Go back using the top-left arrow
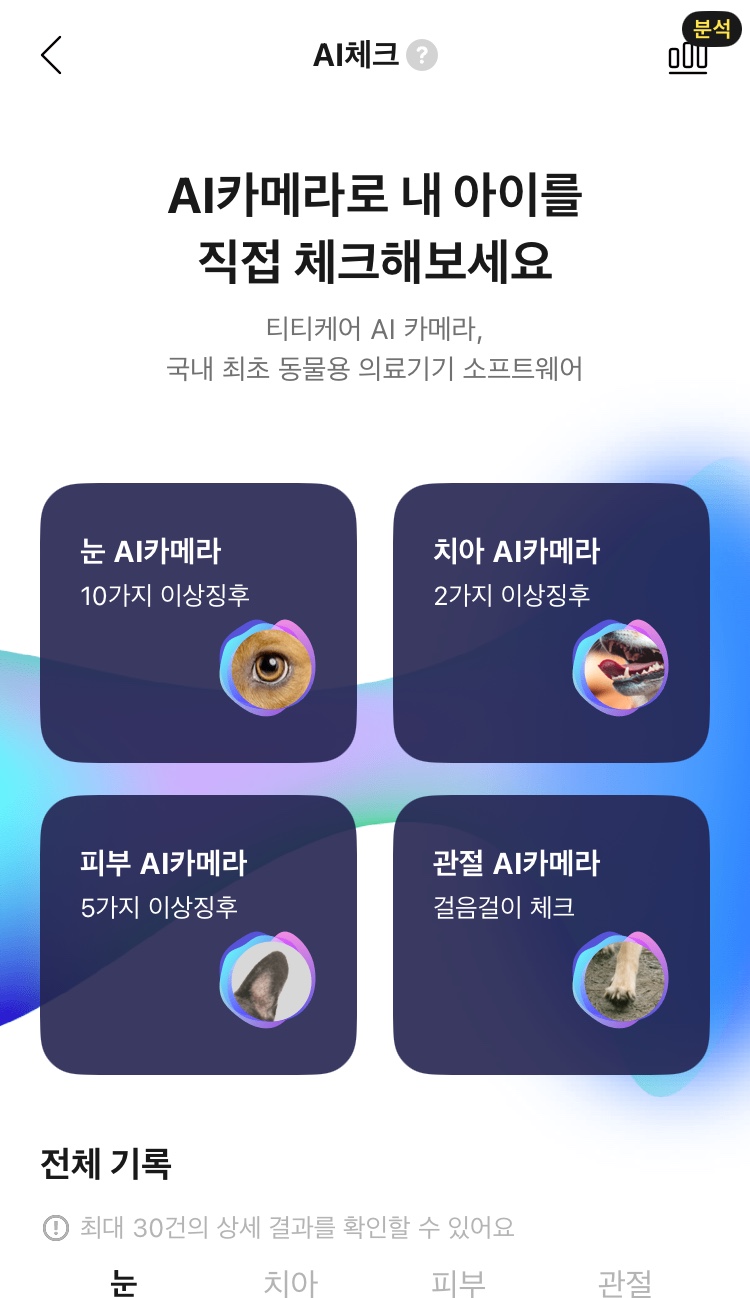The image size is (750, 1298). pyautogui.click(x=51, y=55)
